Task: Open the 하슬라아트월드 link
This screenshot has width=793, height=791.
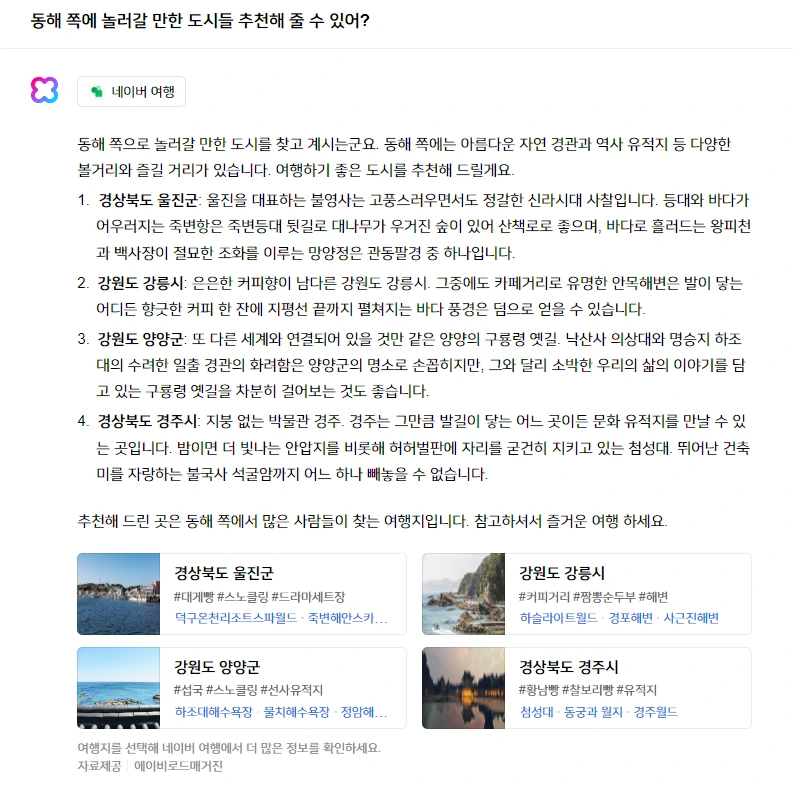Action: pyautogui.click(x=558, y=618)
